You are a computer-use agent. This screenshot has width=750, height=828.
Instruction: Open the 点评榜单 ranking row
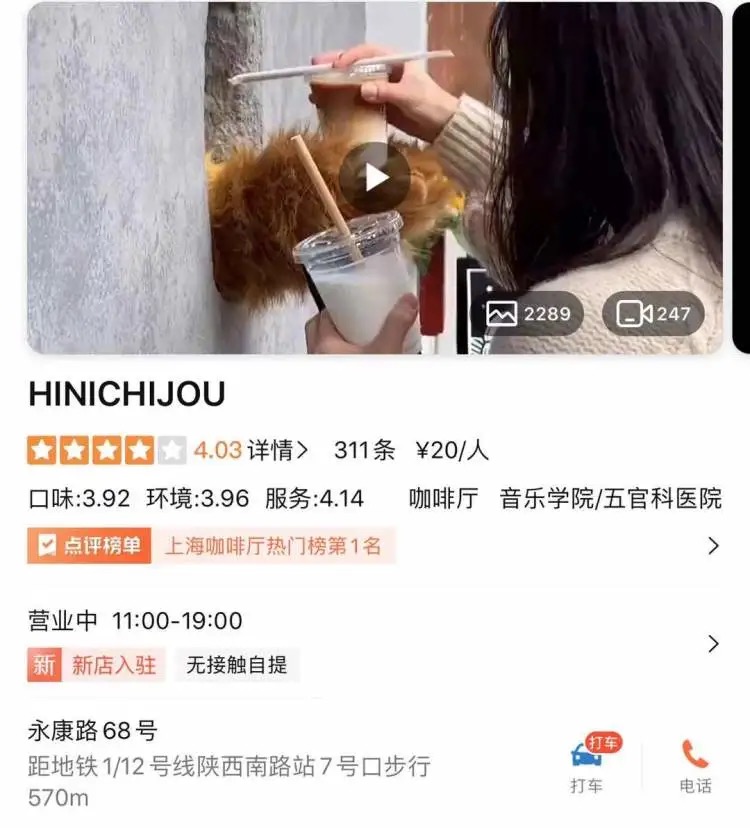click(x=370, y=546)
